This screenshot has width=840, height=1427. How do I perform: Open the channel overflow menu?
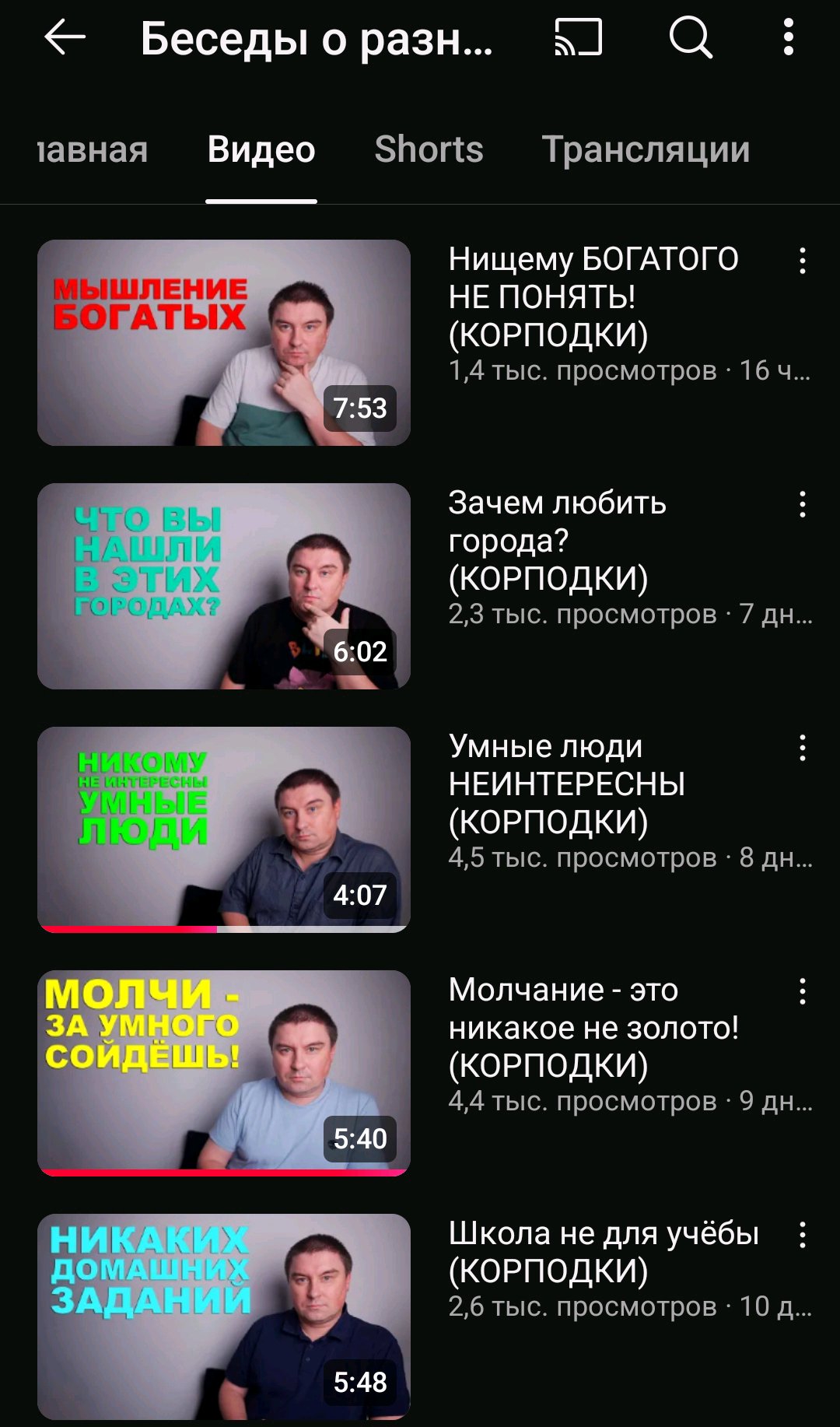[788, 37]
